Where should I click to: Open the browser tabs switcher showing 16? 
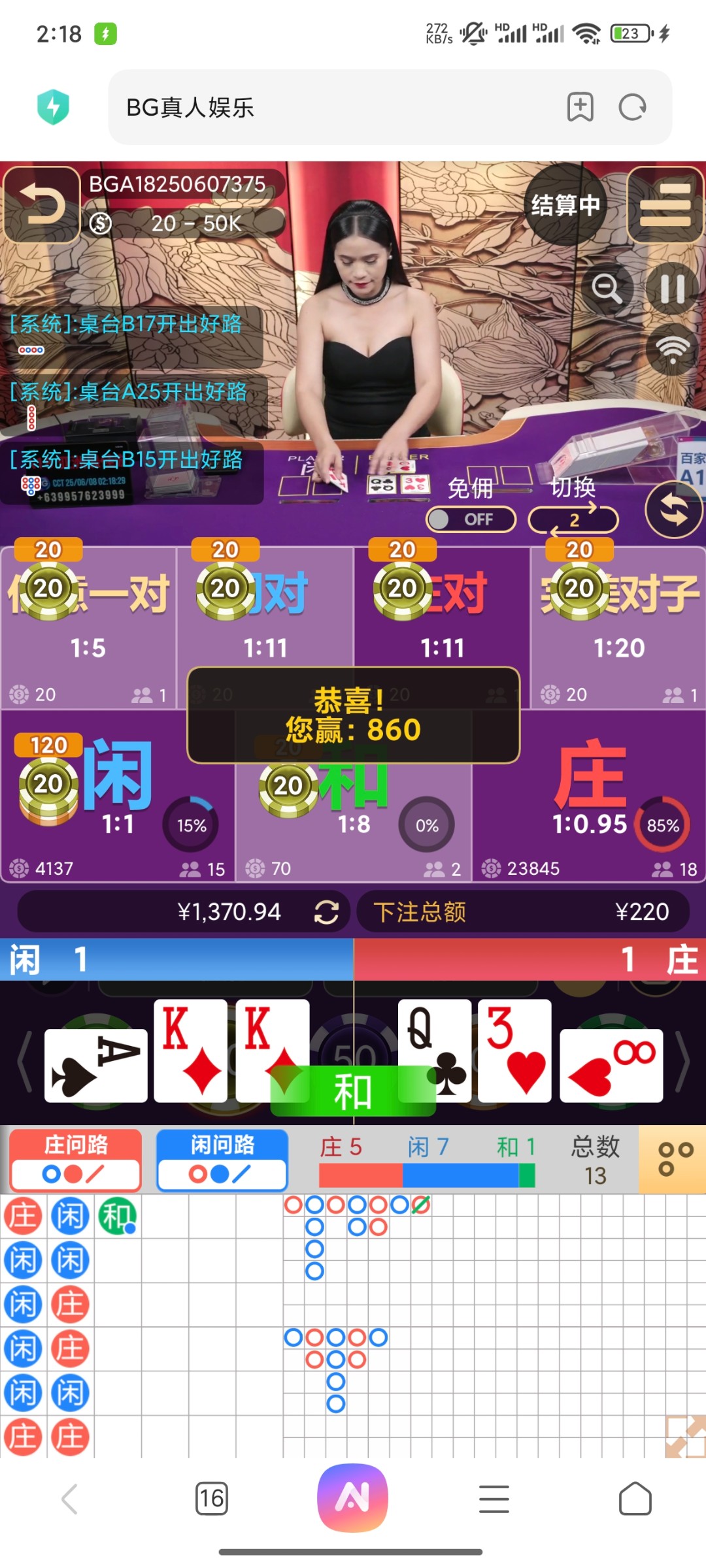point(212,1498)
